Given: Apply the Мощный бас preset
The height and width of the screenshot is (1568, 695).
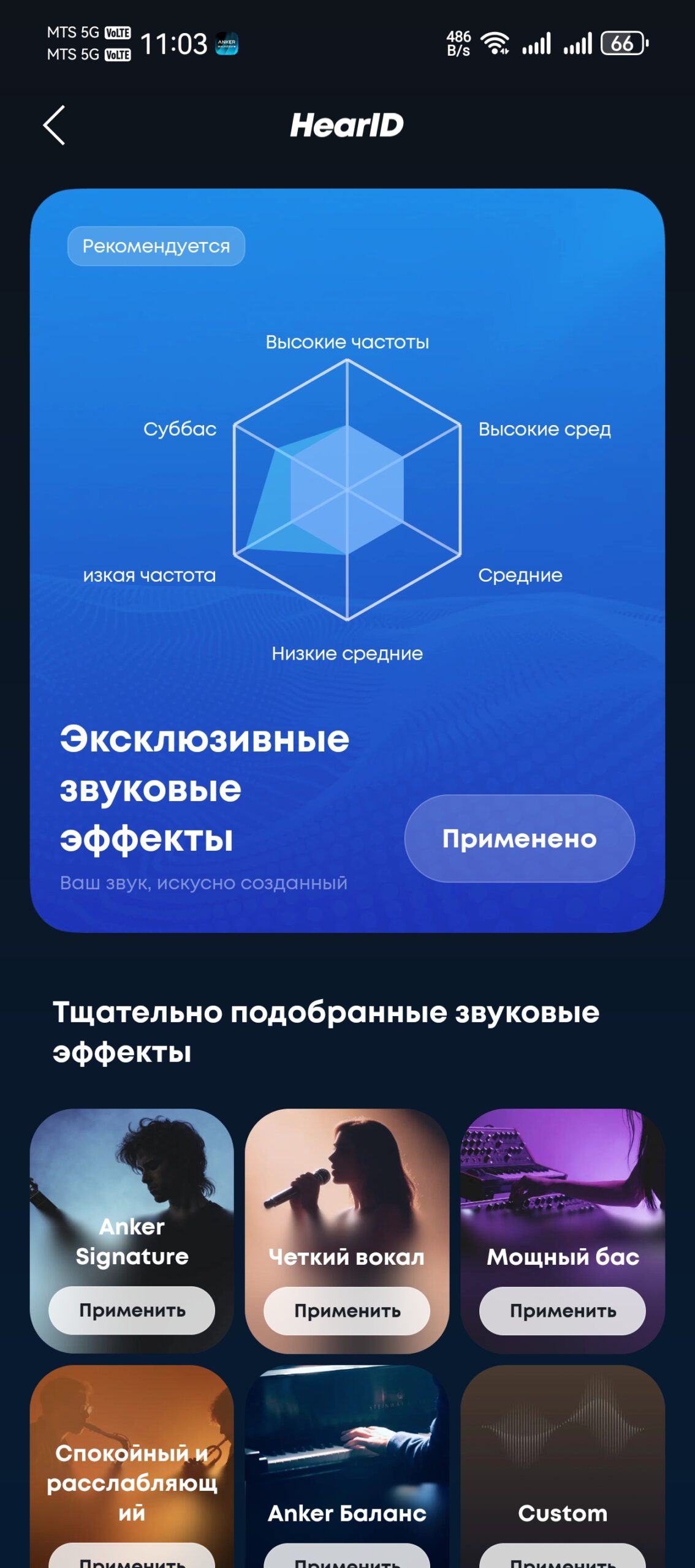Looking at the screenshot, I should 563,1311.
